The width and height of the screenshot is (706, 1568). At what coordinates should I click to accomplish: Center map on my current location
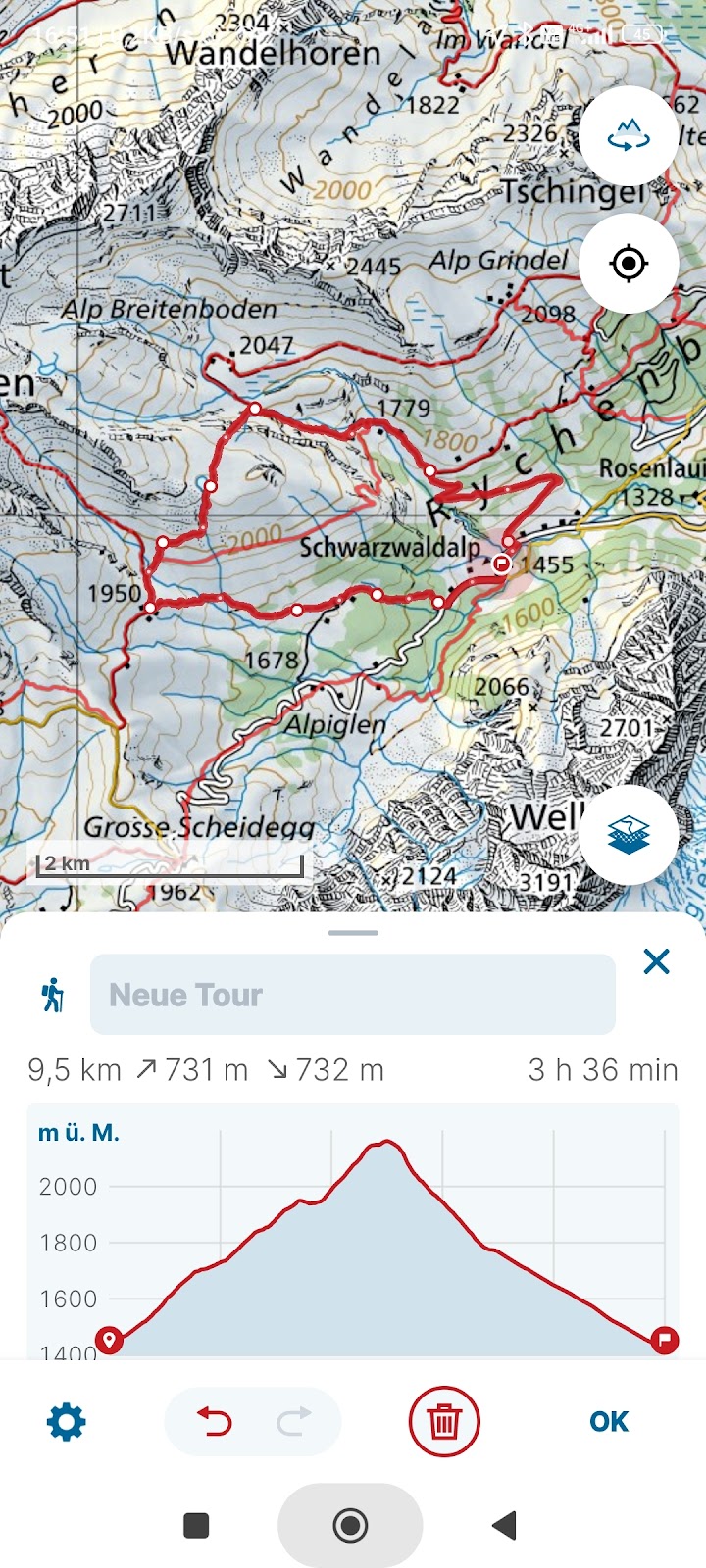[629, 264]
